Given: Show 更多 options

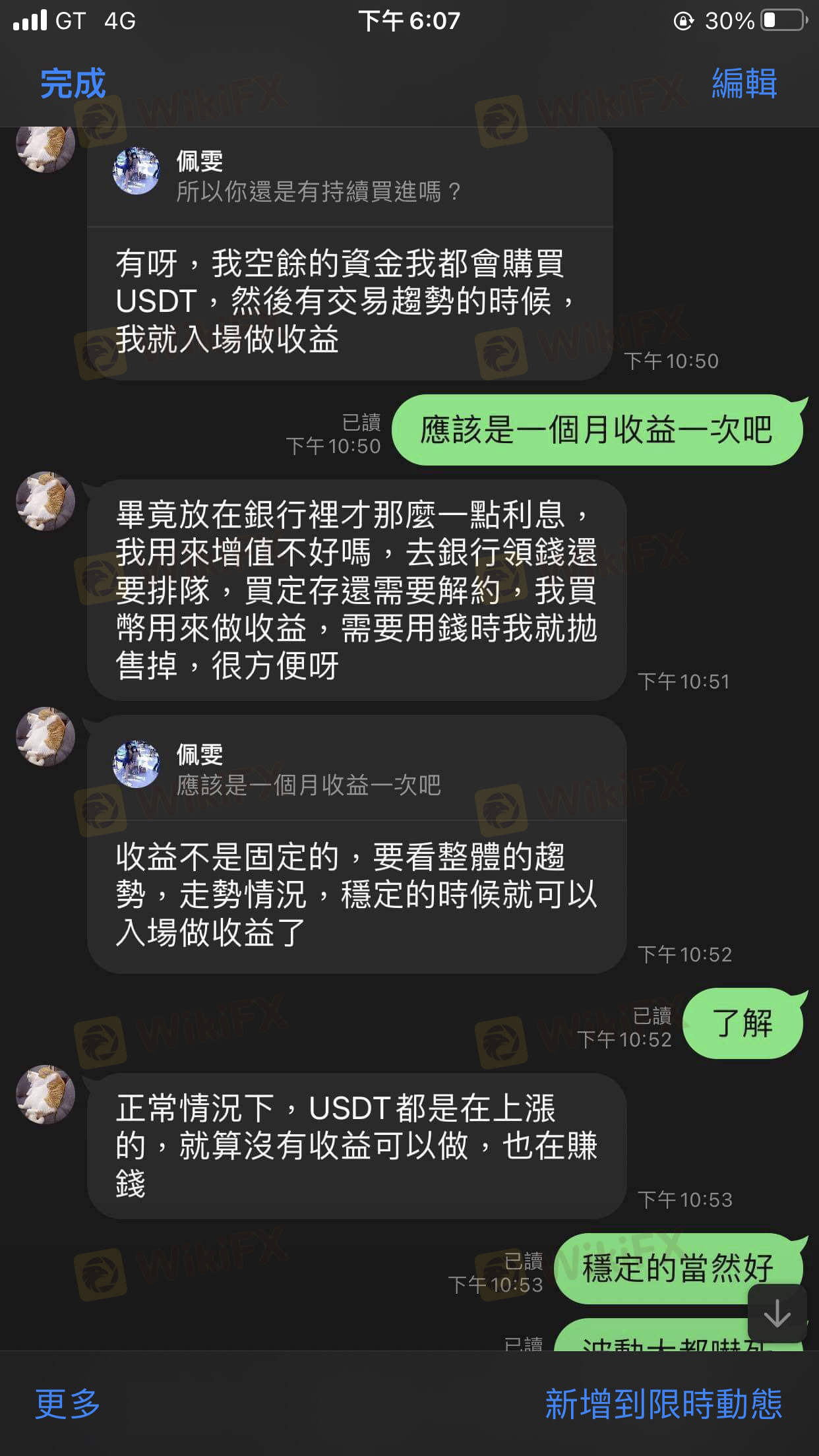Looking at the screenshot, I should [x=67, y=1403].
